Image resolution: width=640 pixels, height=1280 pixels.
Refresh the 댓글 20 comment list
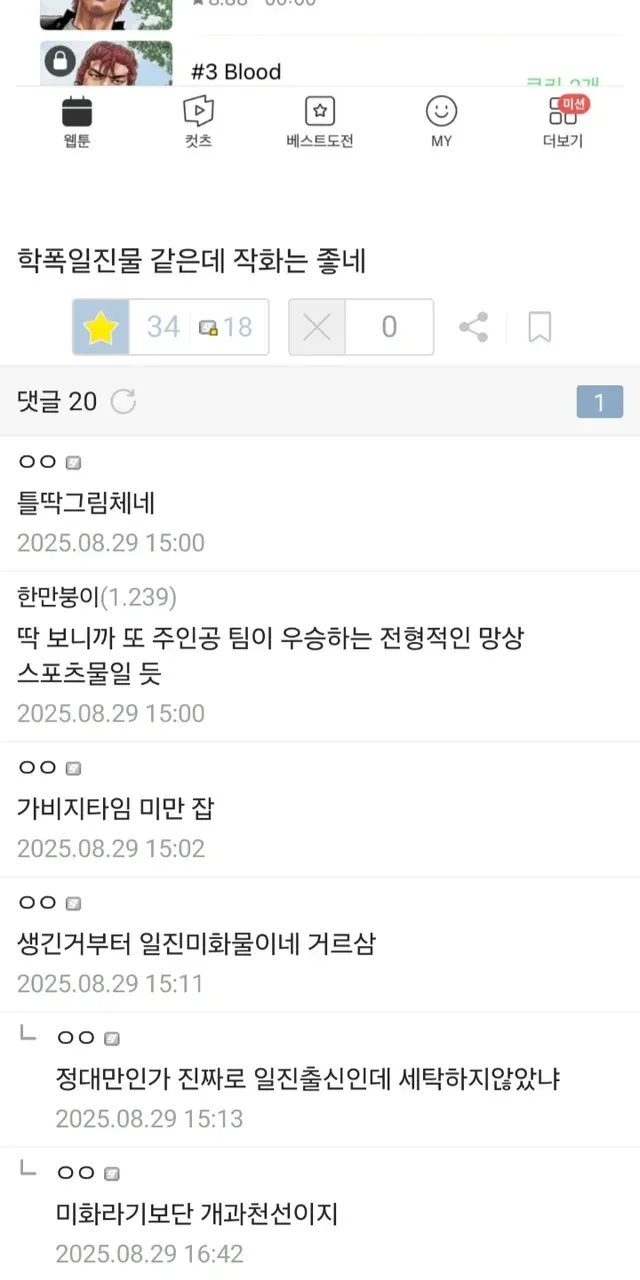(123, 402)
